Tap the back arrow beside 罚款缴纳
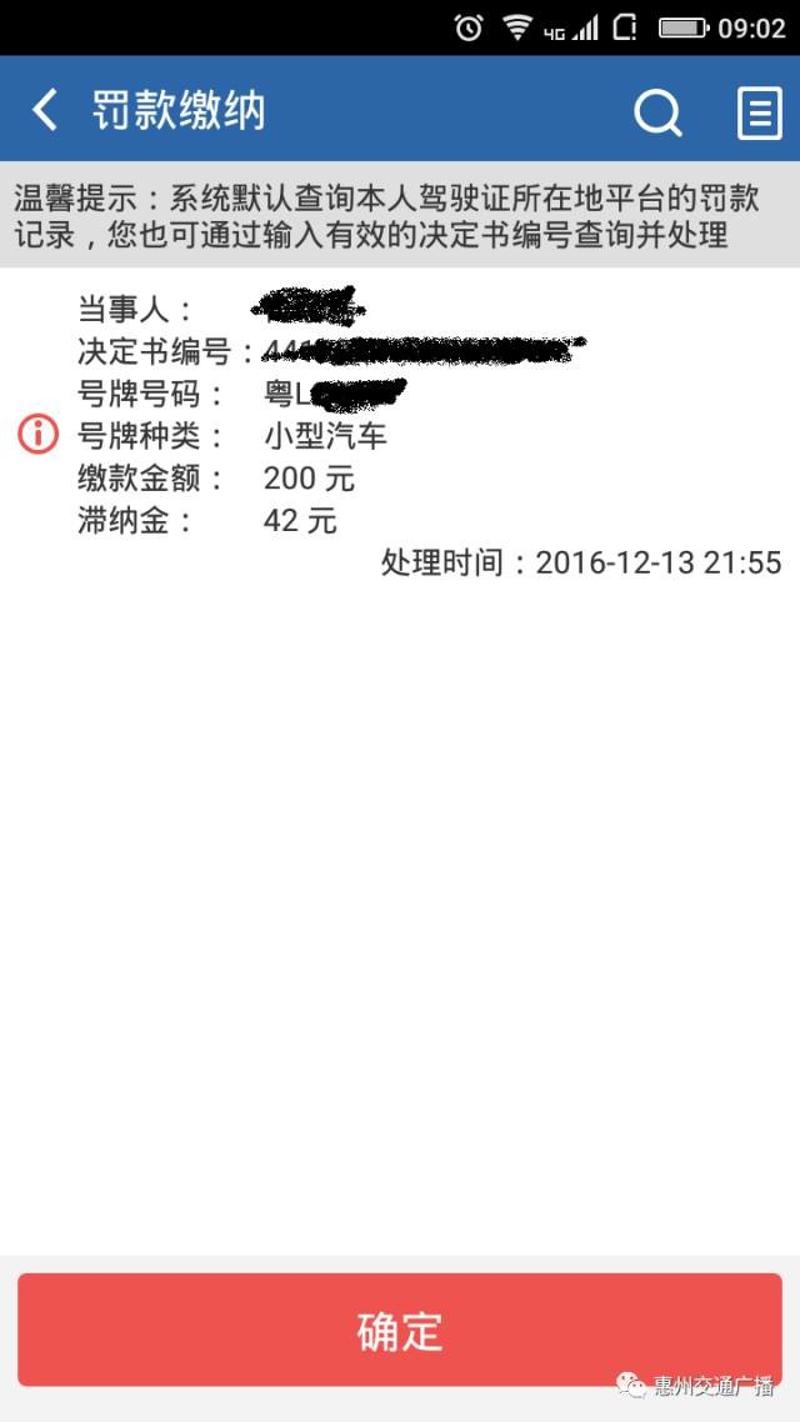800x1422 pixels. 44,110
